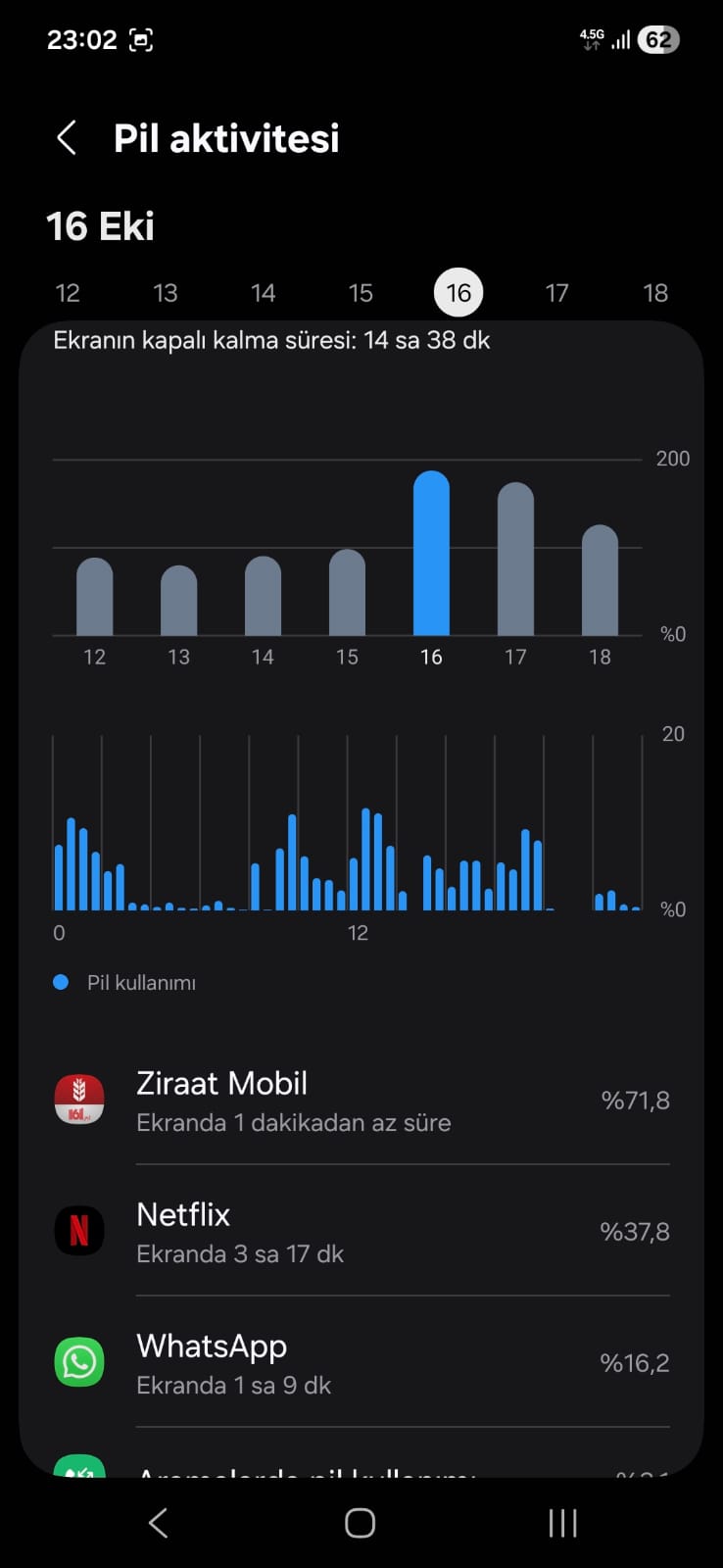Tap the chart bar for day 12
The image size is (723, 1568).
[x=95, y=598]
